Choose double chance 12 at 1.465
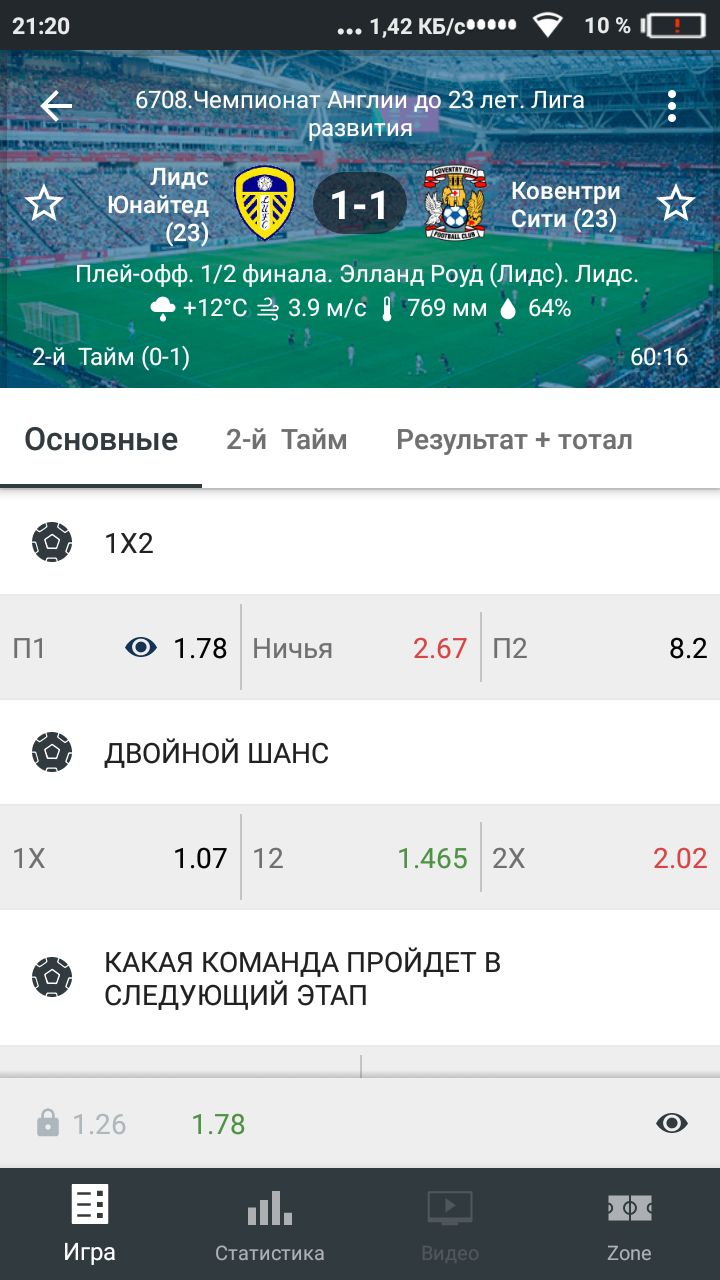The height and width of the screenshot is (1280, 720). (x=360, y=858)
